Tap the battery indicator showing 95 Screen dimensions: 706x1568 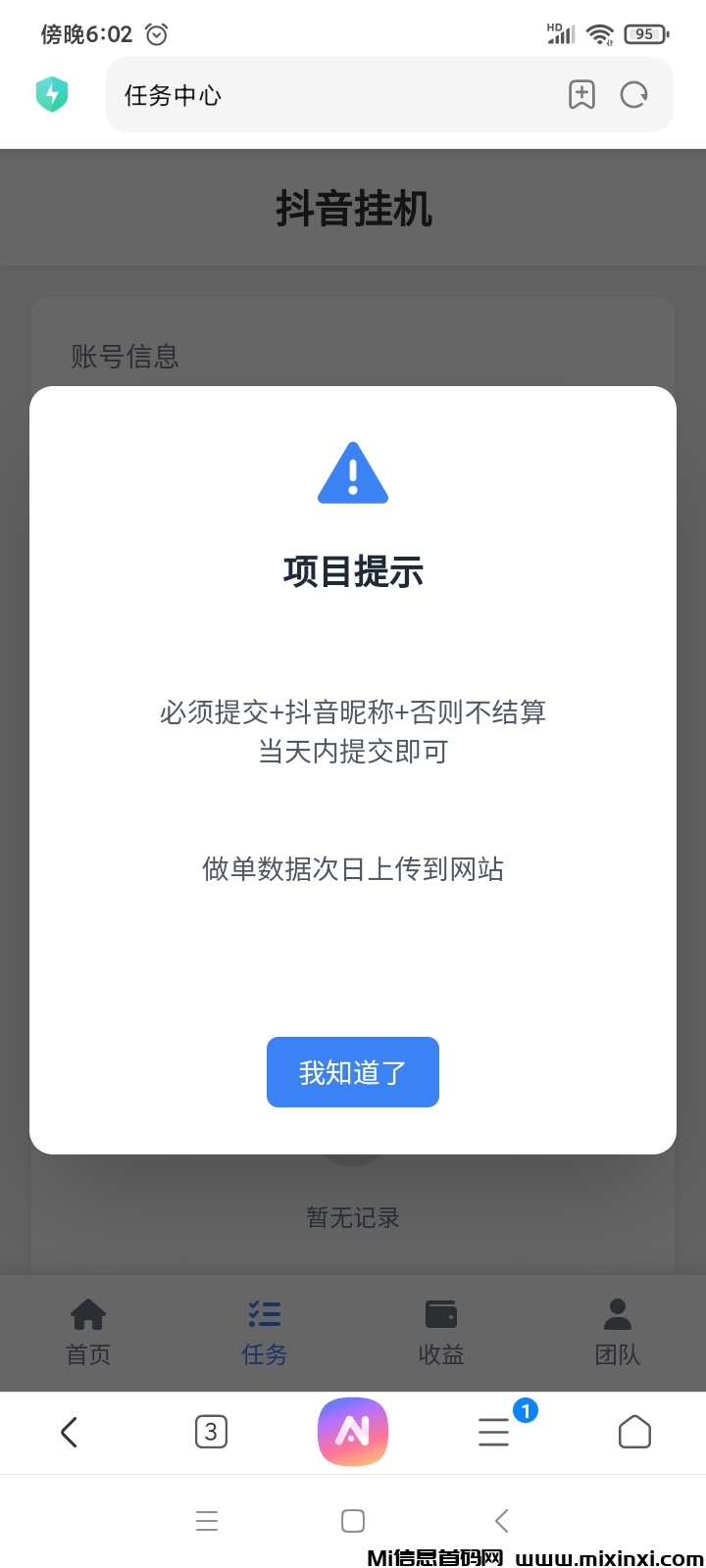point(644,33)
